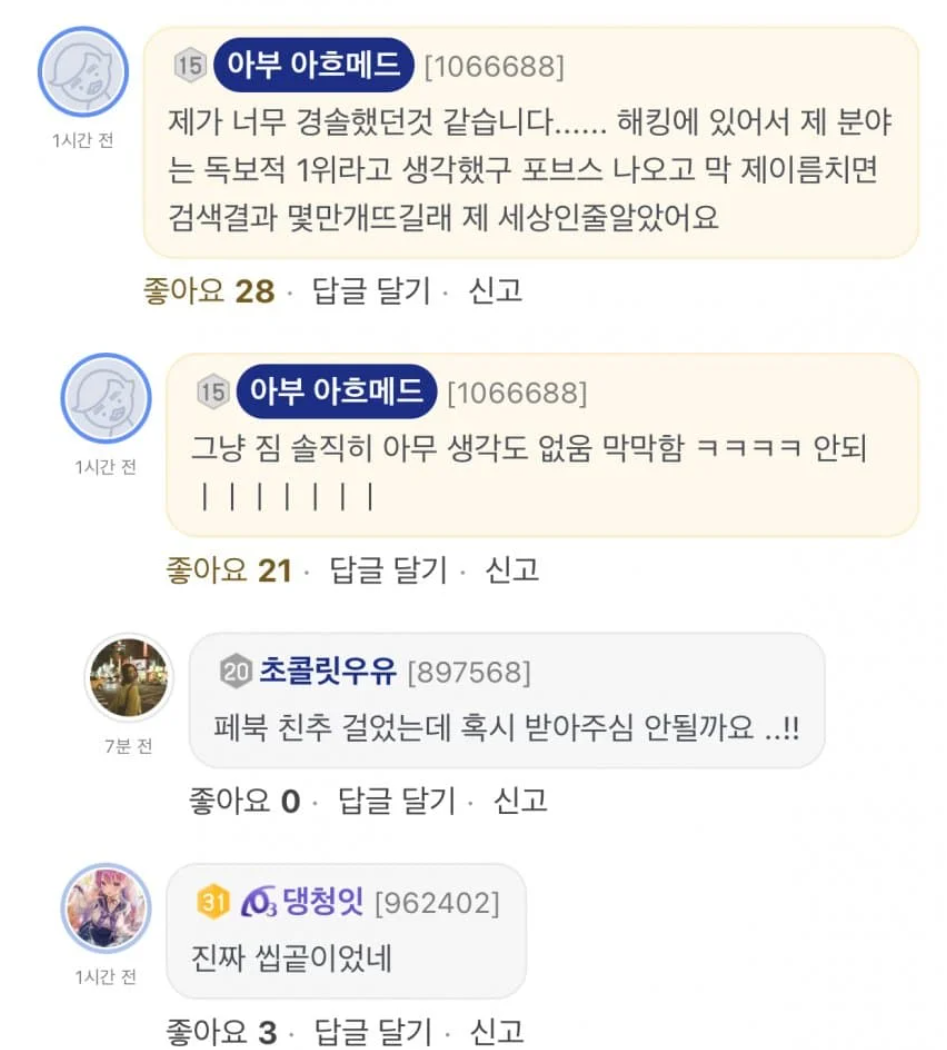The height and width of the screenshot is (1050, 947).
Task: Report 초콜릿우유's comment
Action: point(520,801)
